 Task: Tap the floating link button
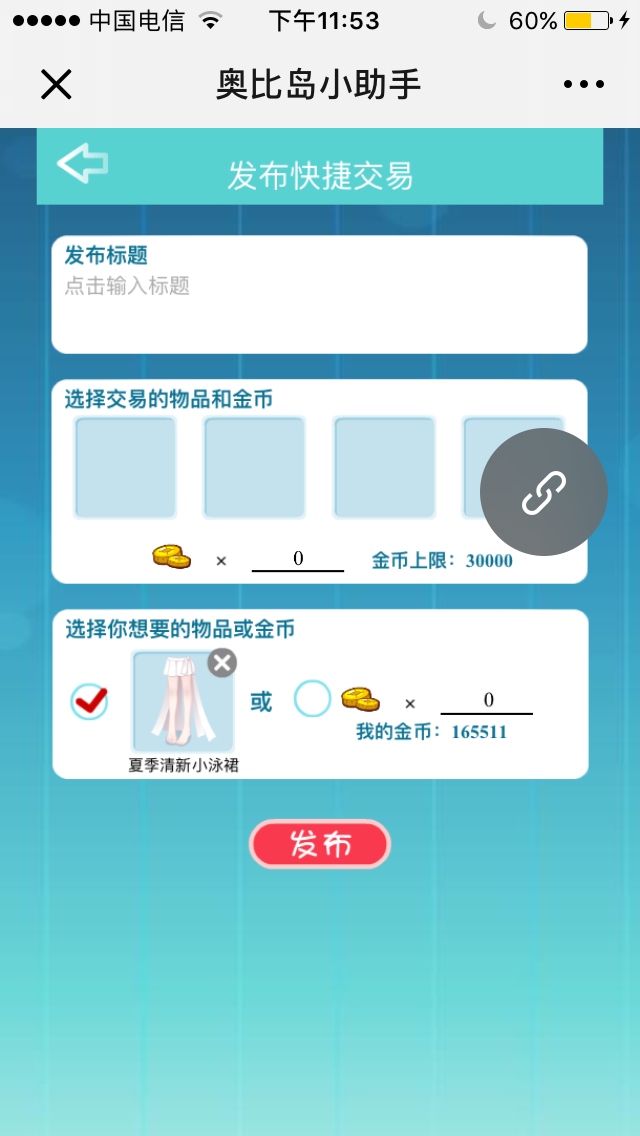[543, 492]
